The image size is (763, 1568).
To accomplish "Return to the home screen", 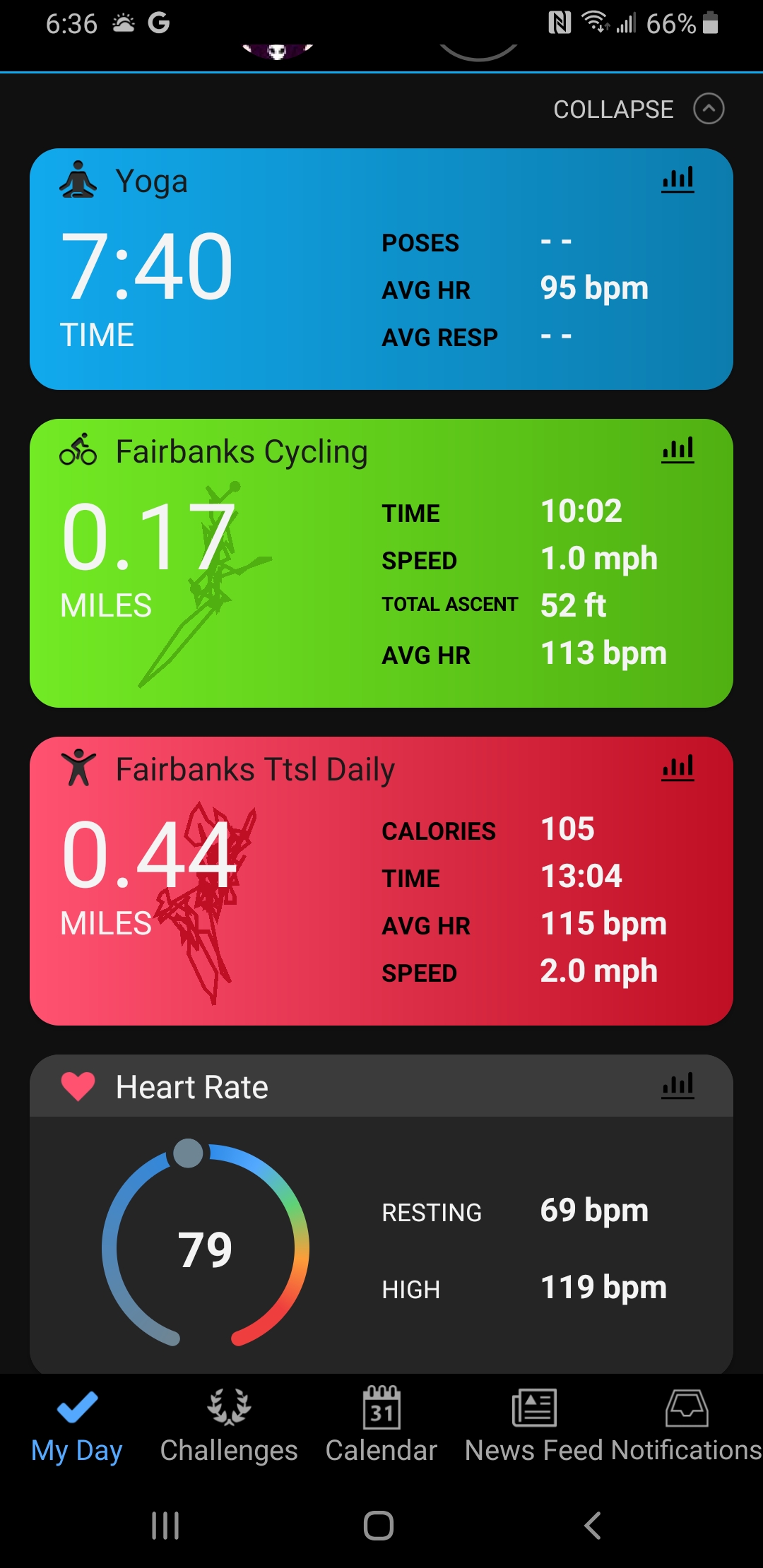I will click(x=379, y=1526).
